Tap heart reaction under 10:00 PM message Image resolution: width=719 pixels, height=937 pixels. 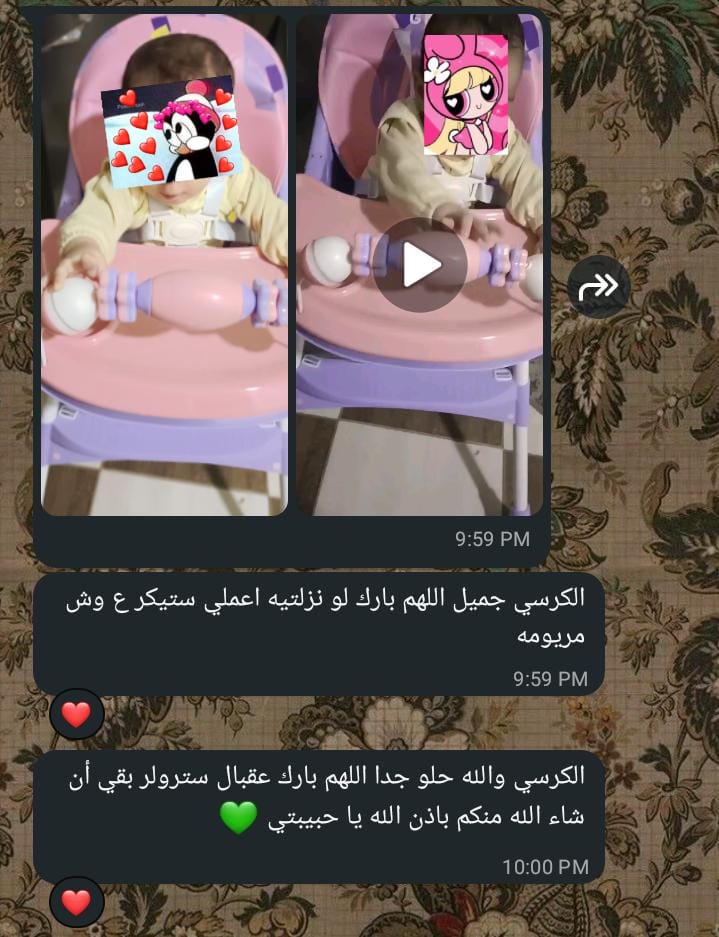point(77,901)
